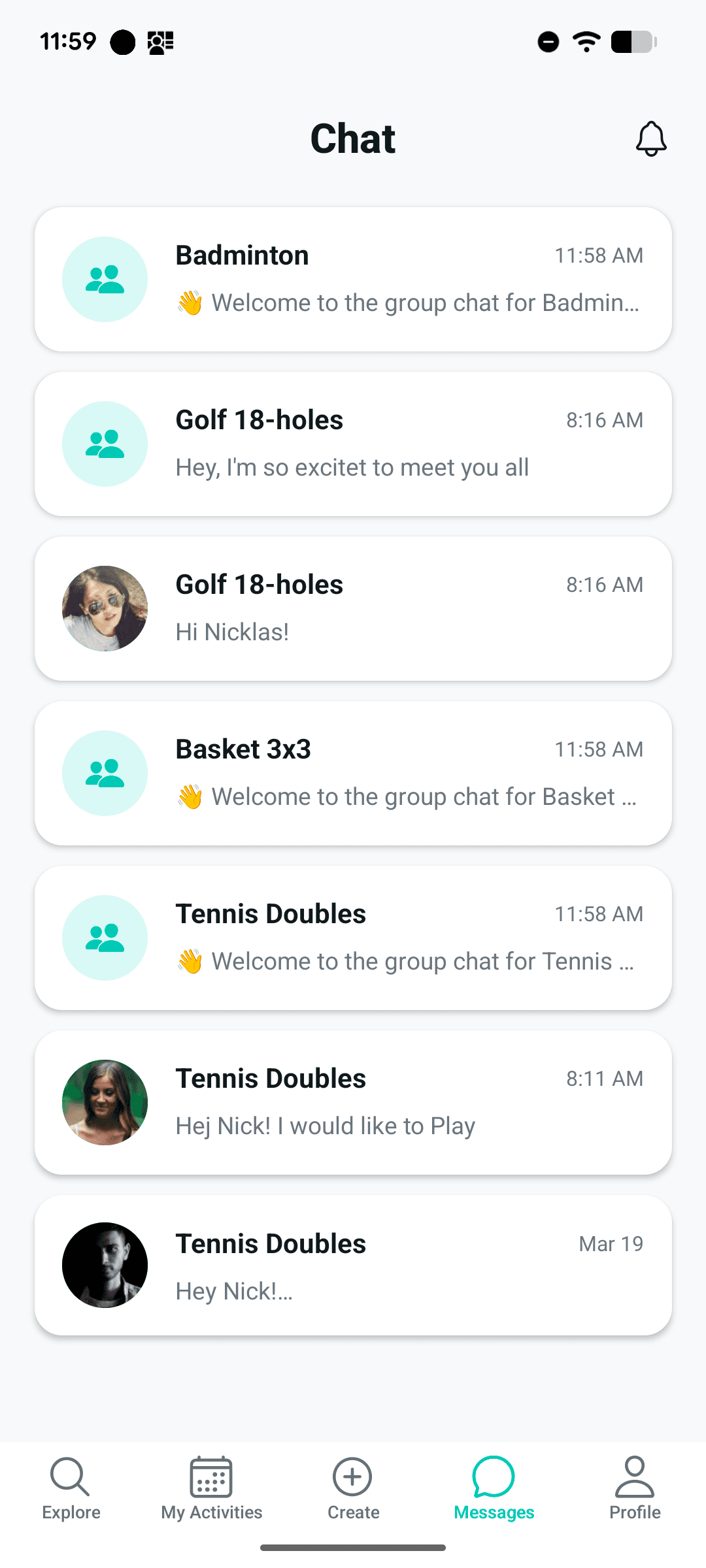Open the notification bell

pyautogui.click(x=651, y=139)
